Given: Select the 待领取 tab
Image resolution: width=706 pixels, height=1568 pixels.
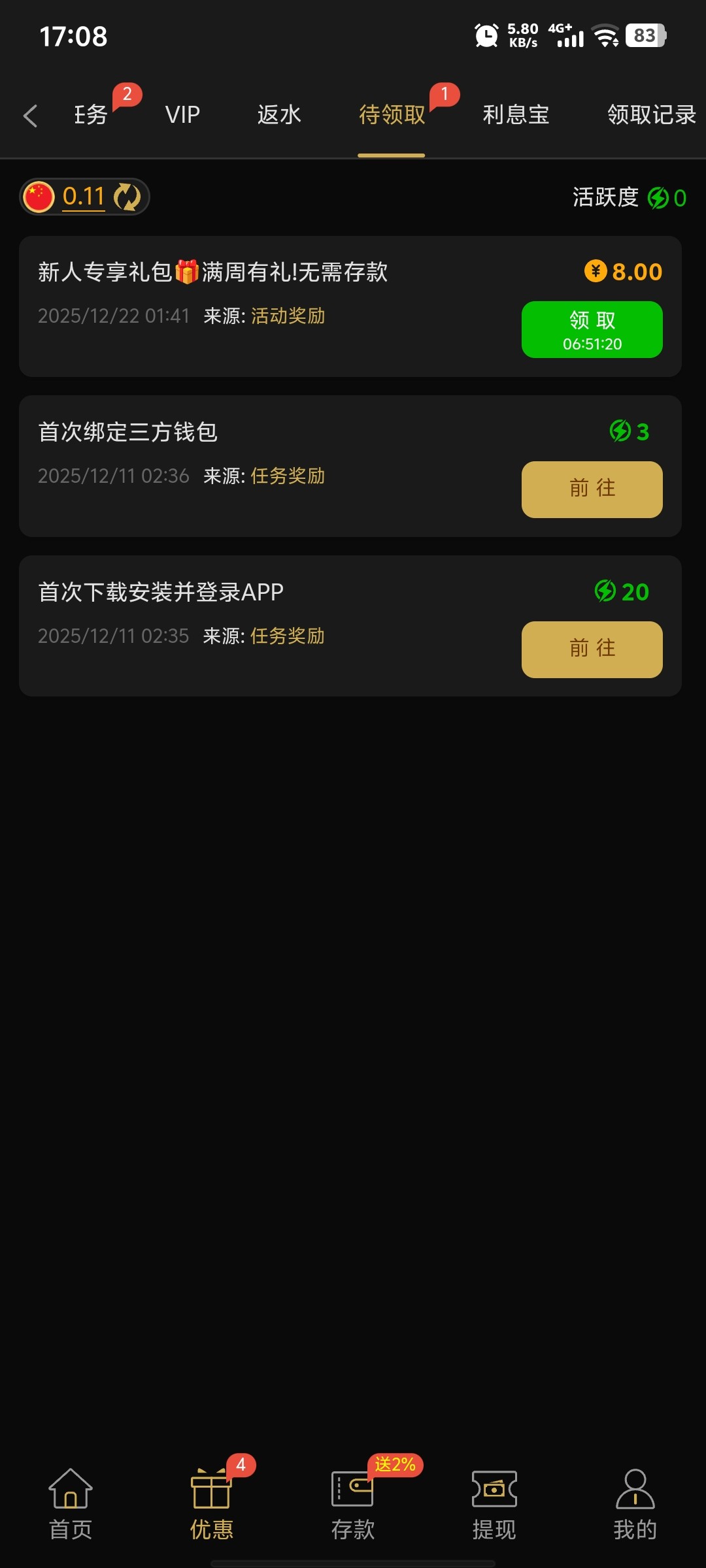Looking at the screenshot, I should pyautogui.click(x=392, y=115).
